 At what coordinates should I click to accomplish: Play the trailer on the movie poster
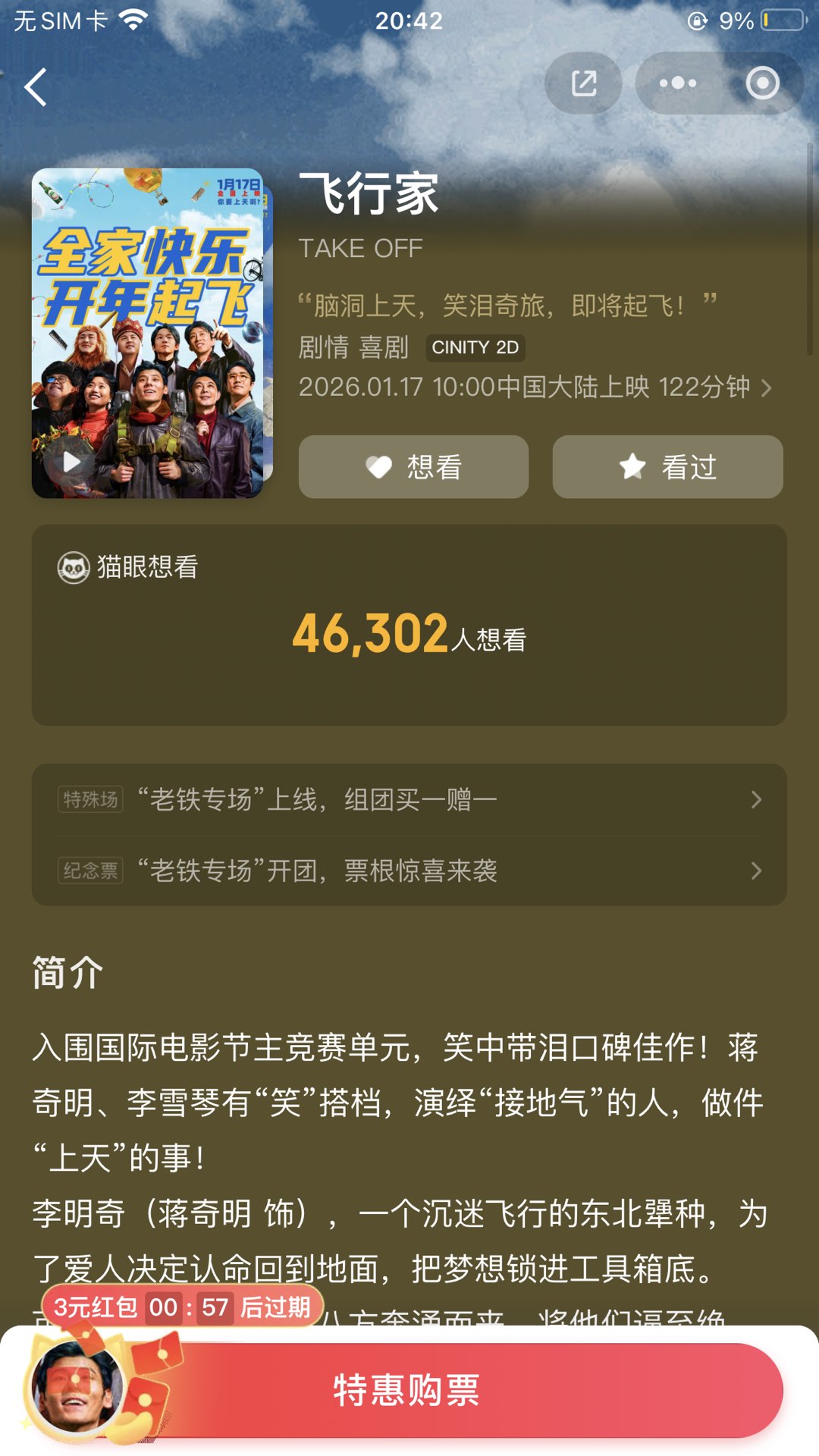(71, 462)
